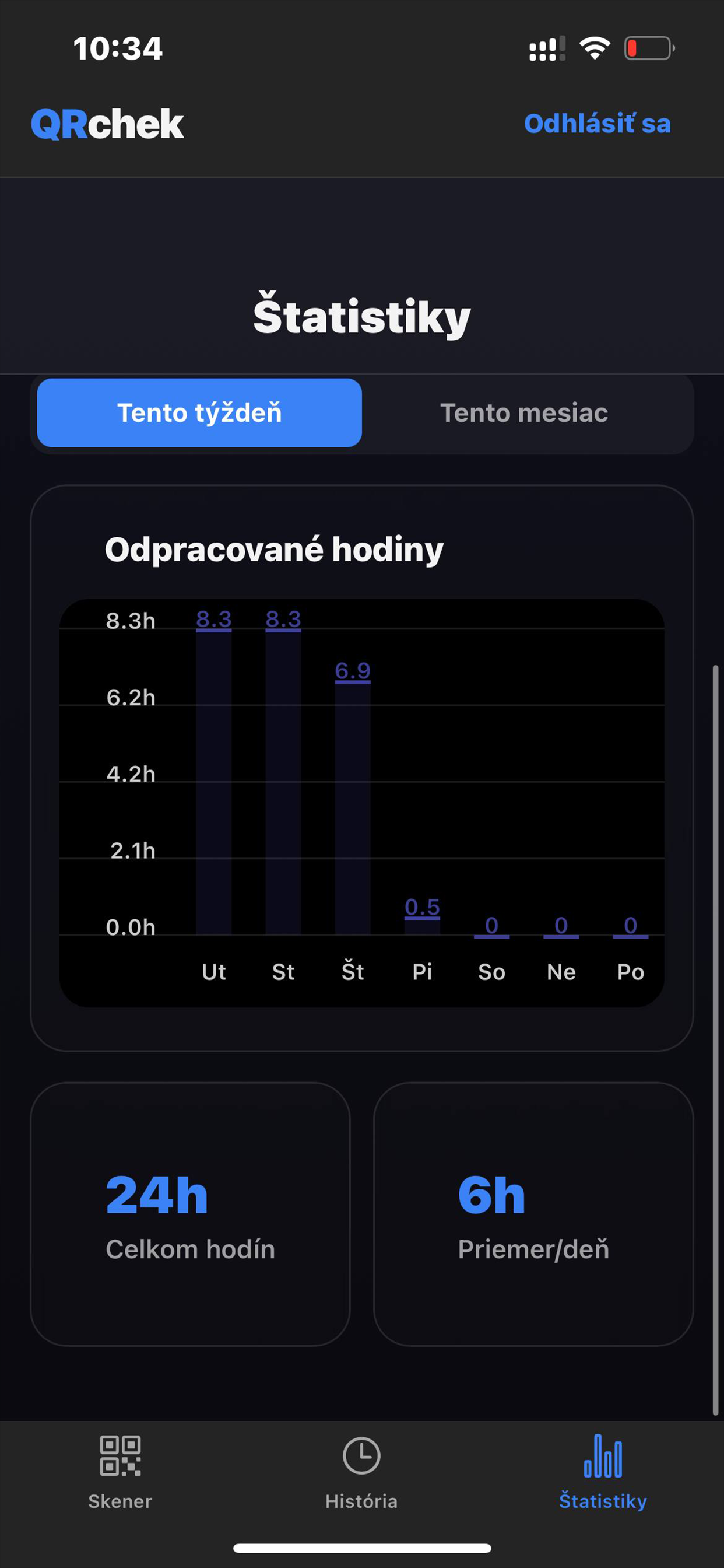Screen dimensions: 724x1568
Task: Log out via Odhlásiť sa
Action: (597, 124)
